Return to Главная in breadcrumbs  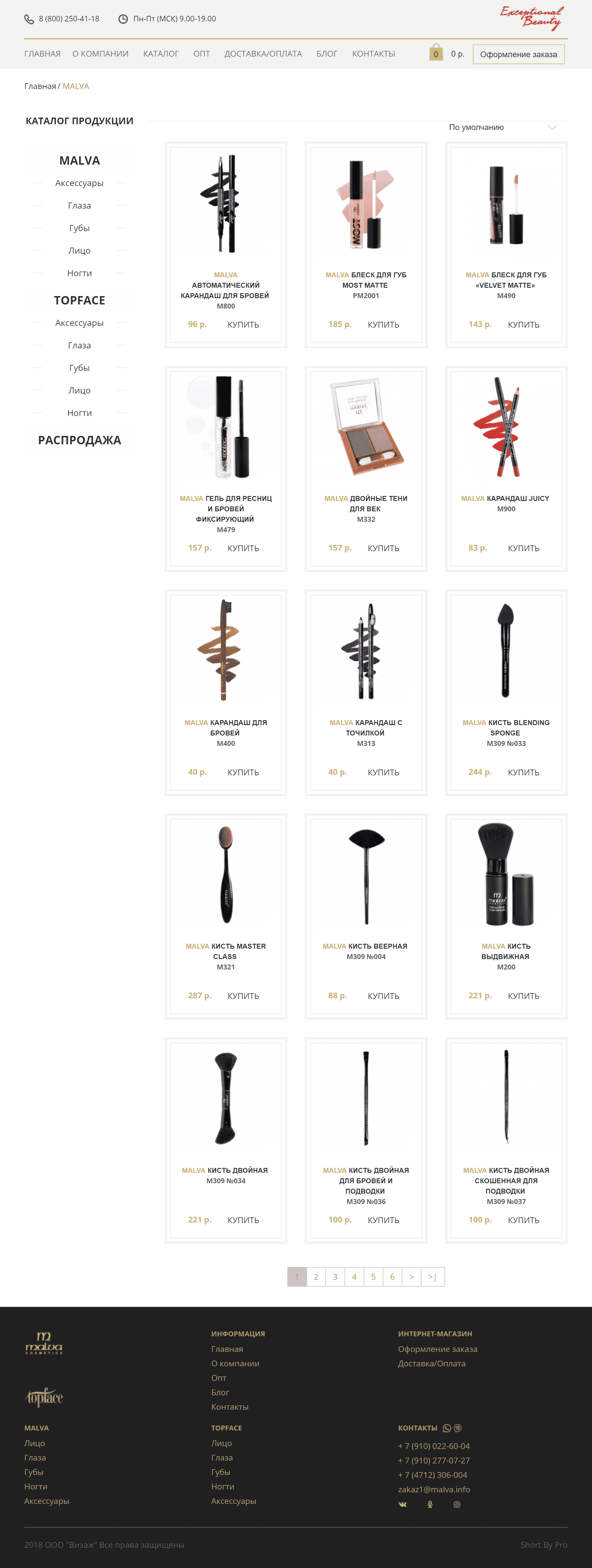pyautogui.click(x=40, y=86)
